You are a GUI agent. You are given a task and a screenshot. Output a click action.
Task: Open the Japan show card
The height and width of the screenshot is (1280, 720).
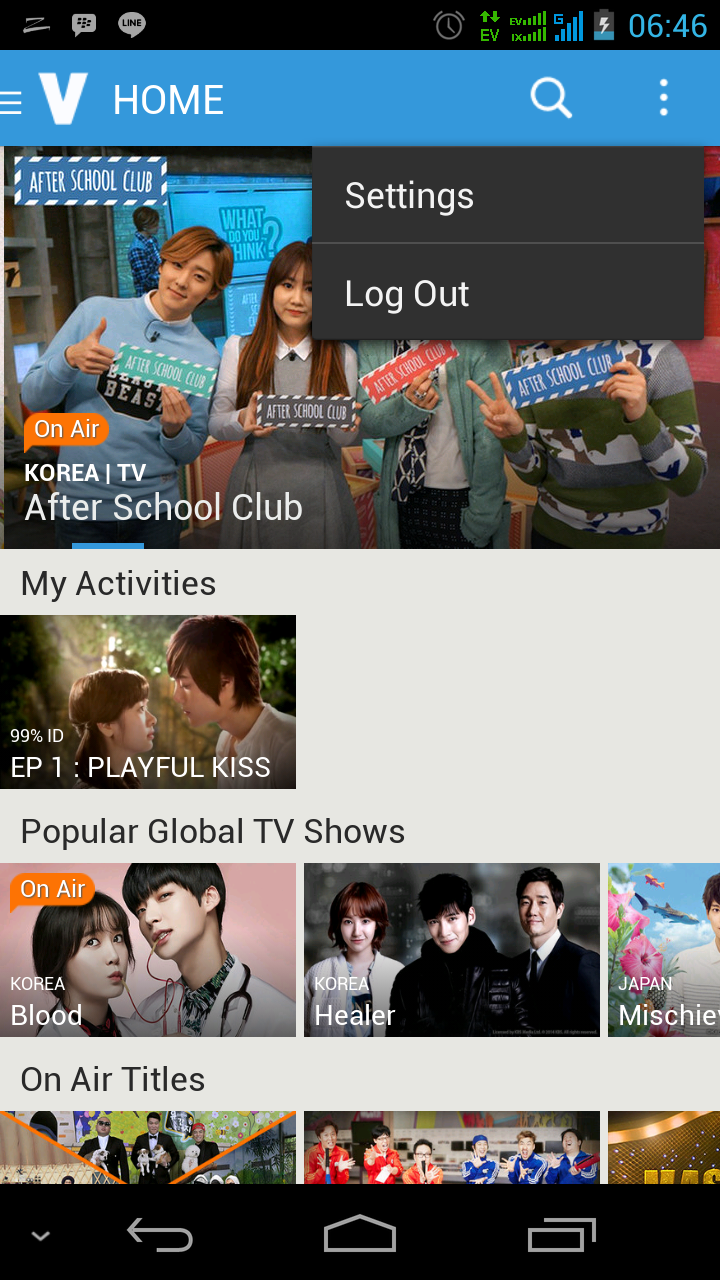pos(664,950)
